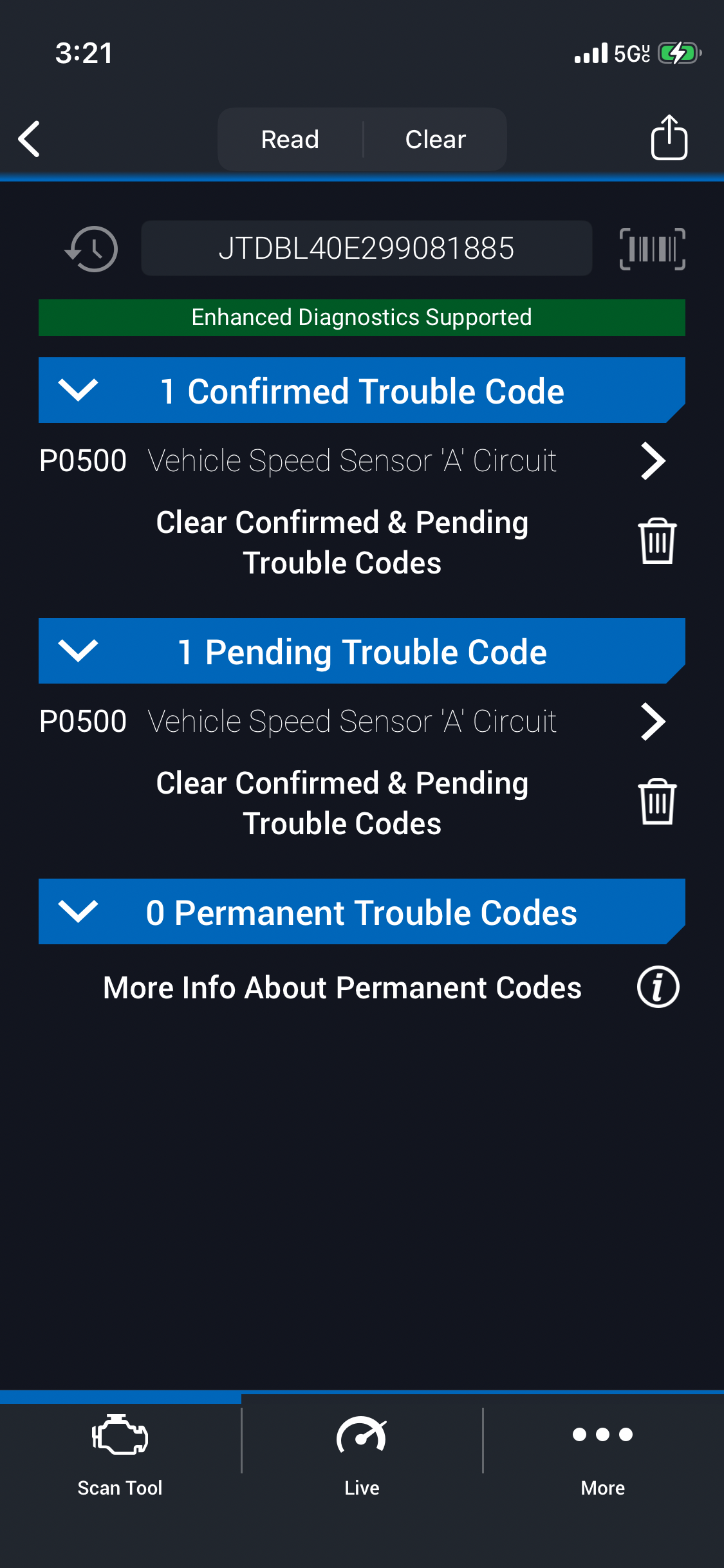Collapse the Permanent Trouble Codes section
724x1568 pixels.
[x=79, y=912]
